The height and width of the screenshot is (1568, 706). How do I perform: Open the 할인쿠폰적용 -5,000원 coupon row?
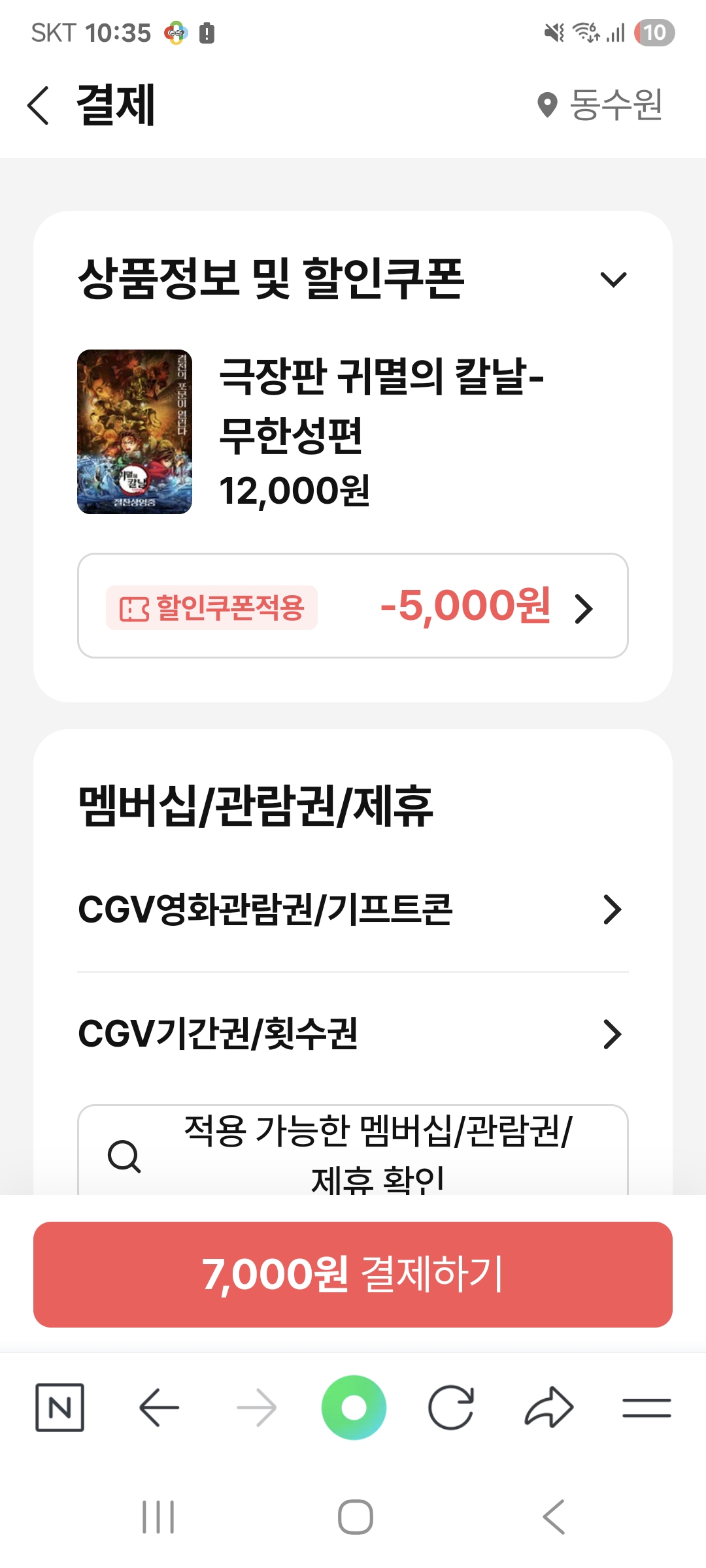click(353, 606)
